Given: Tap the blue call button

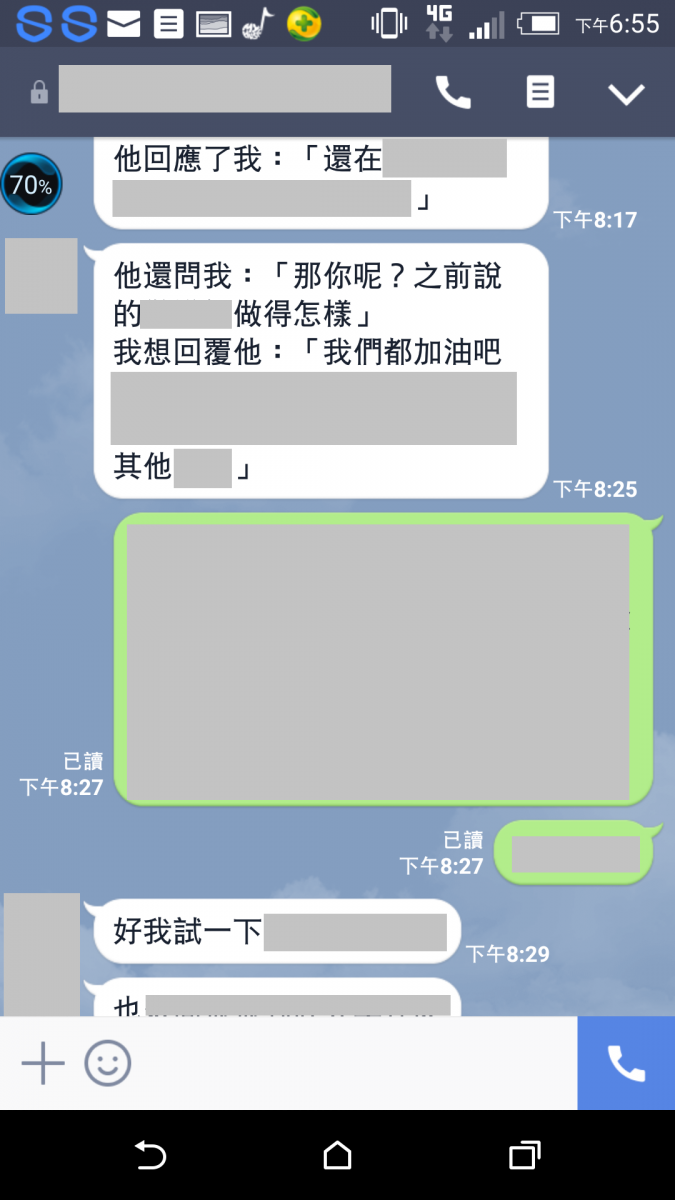Looking at the screenshot, I should [626, 1063].
